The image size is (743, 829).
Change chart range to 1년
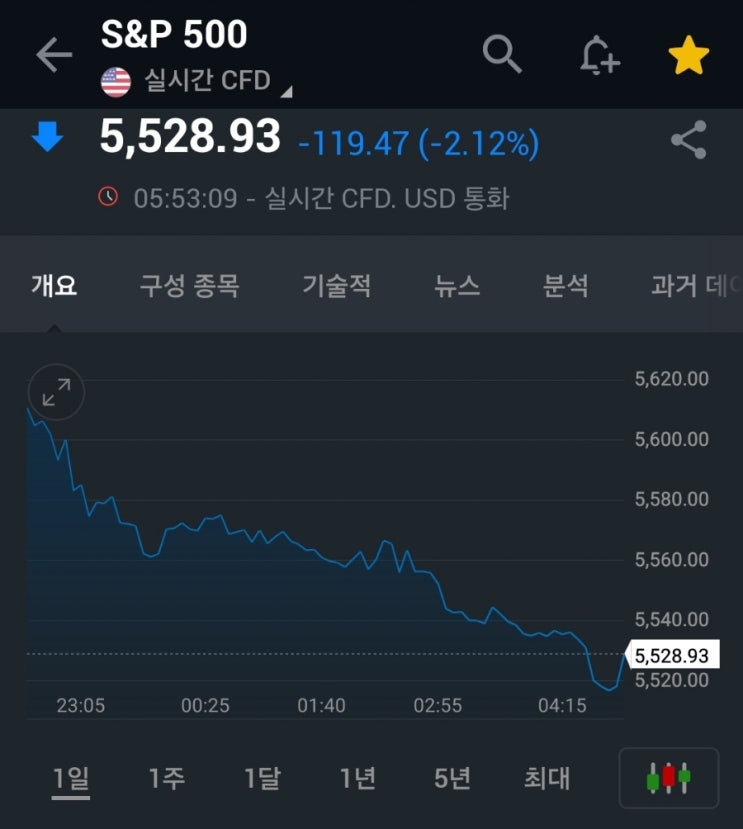pyautogui.click(x=357, y=778)
